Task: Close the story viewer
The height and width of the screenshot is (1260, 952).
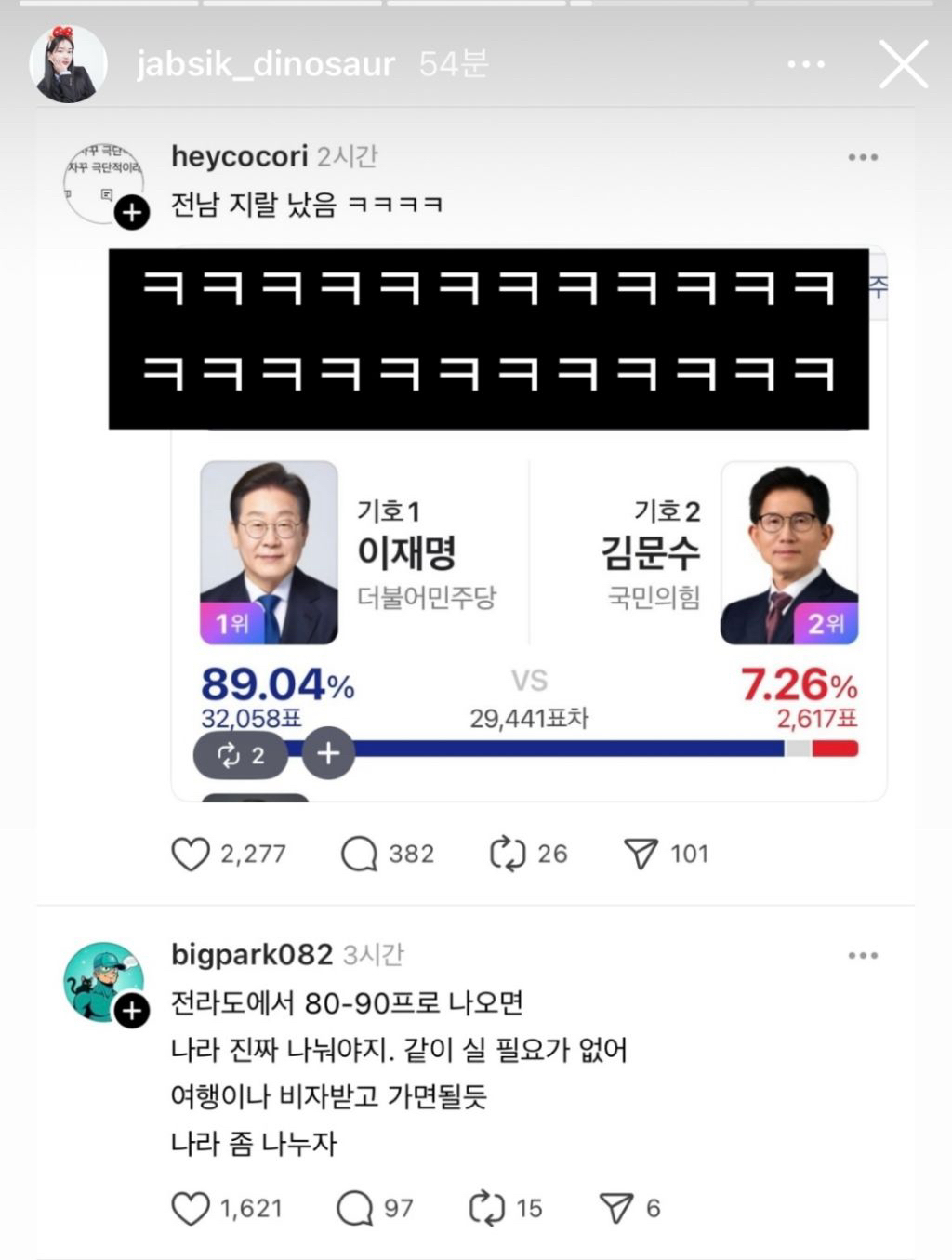Action: 903,64
